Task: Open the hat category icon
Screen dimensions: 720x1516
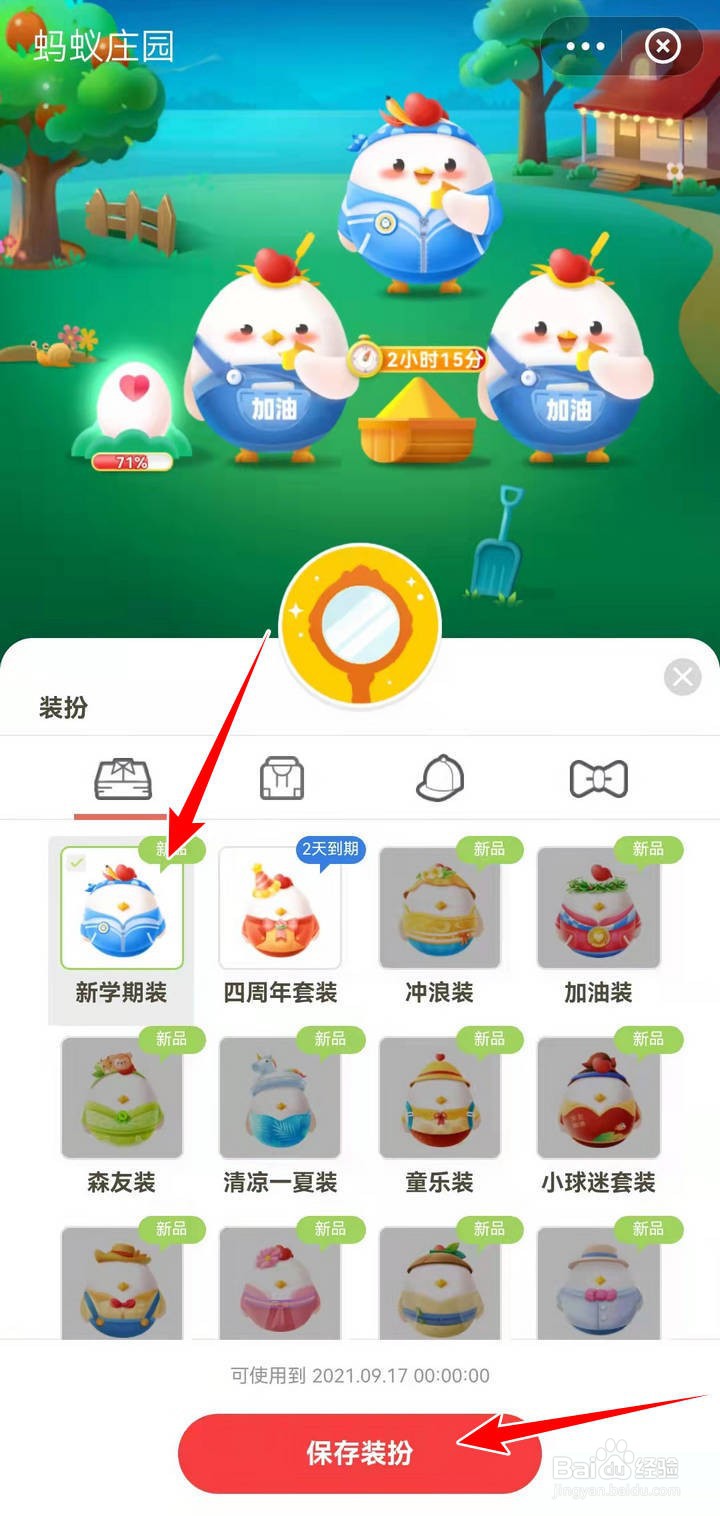Action: coord(440,778)
